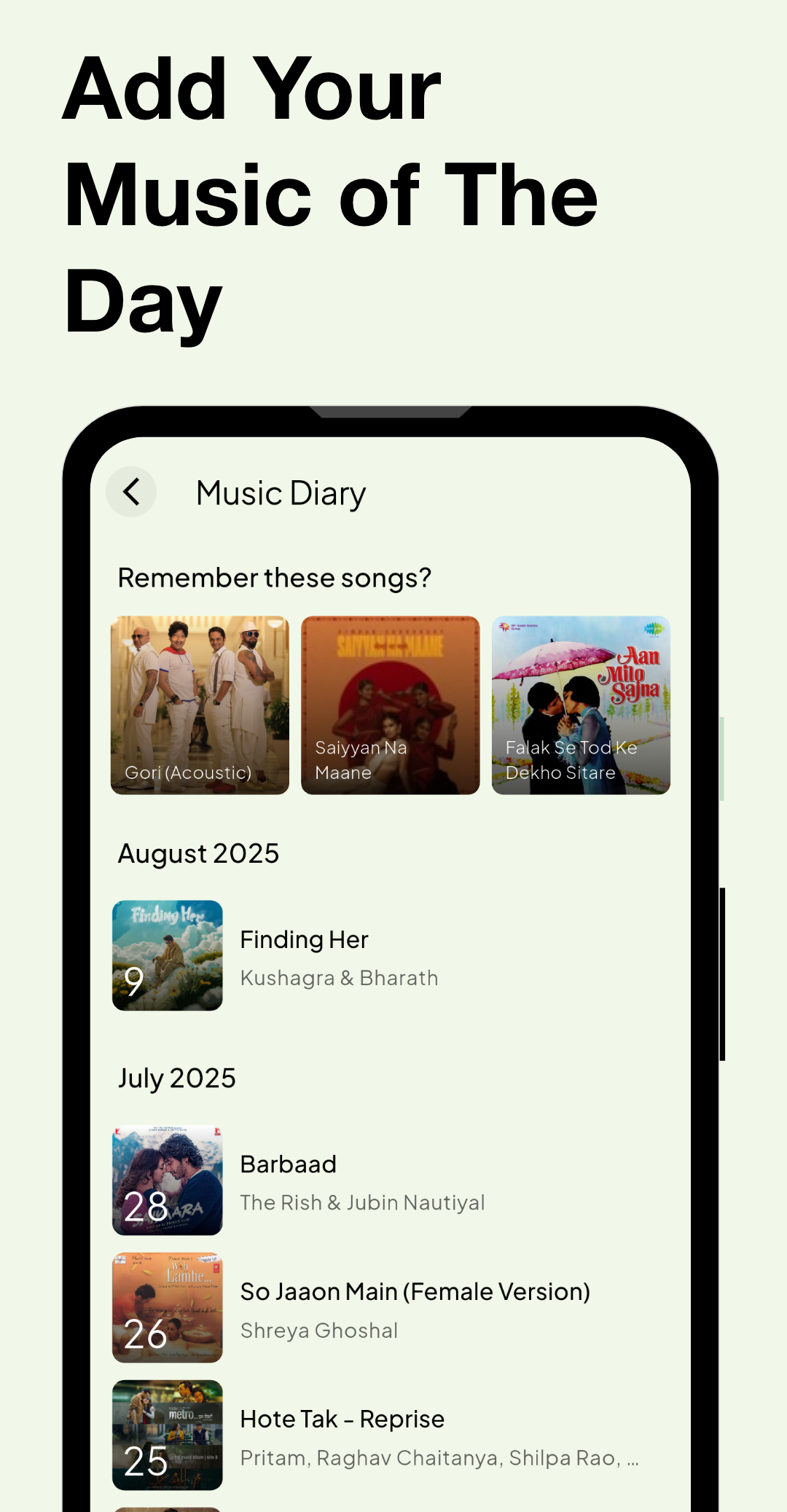787x1512 pixels.
Task: Open the Gori (Acoustic) memory card
Action: (x=200, y=703)
